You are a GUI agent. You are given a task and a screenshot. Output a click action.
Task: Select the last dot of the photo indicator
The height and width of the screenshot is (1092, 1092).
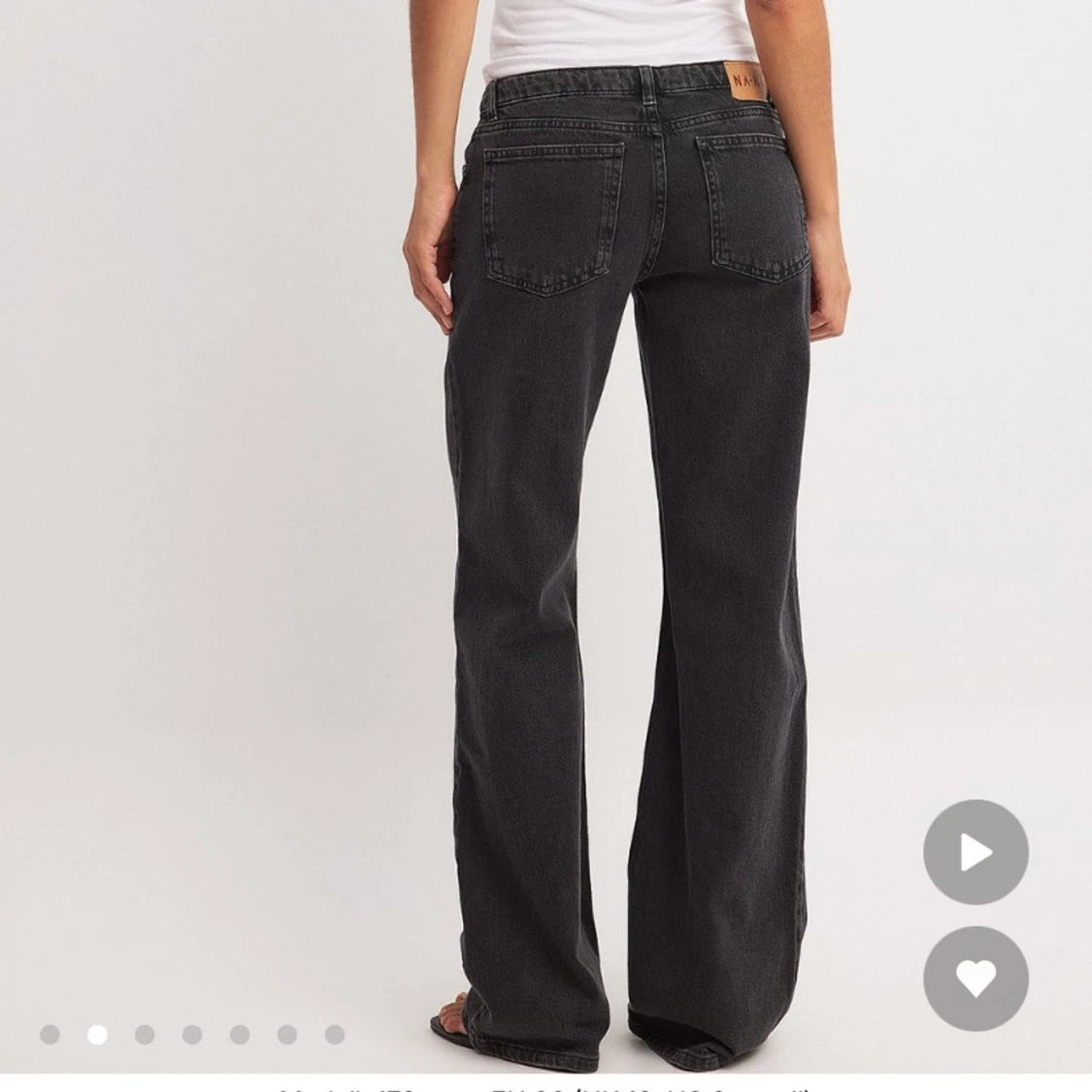[335, 1035]
